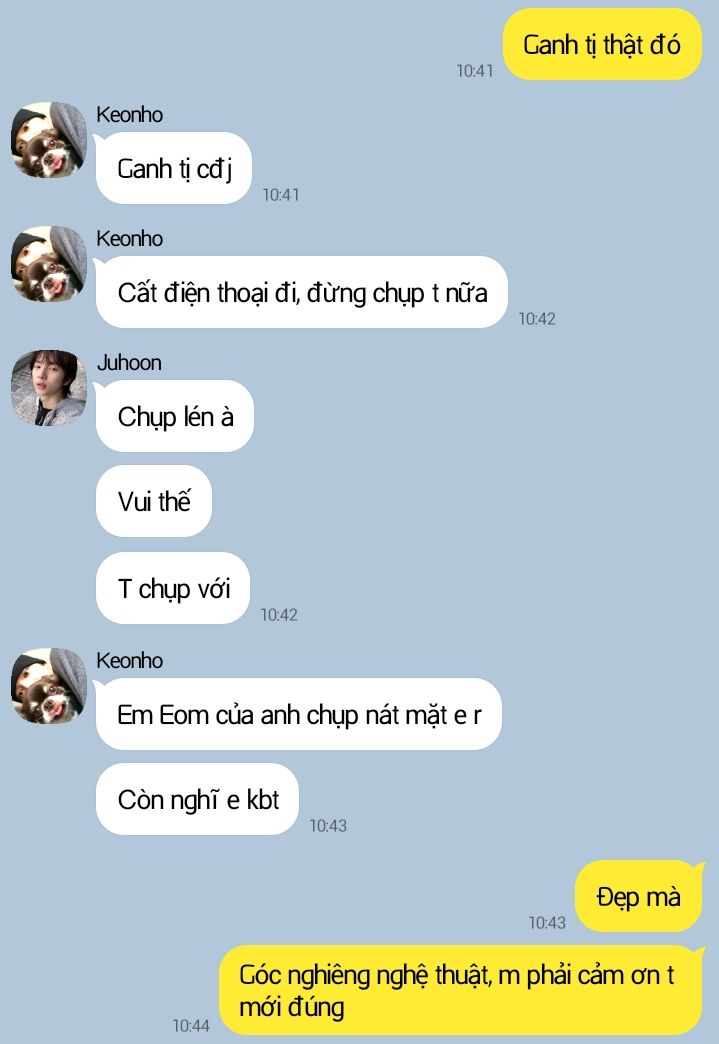719x1044 pixels.
Task: Open Juhoon's profile picture
Action: (x=48, y=388)
